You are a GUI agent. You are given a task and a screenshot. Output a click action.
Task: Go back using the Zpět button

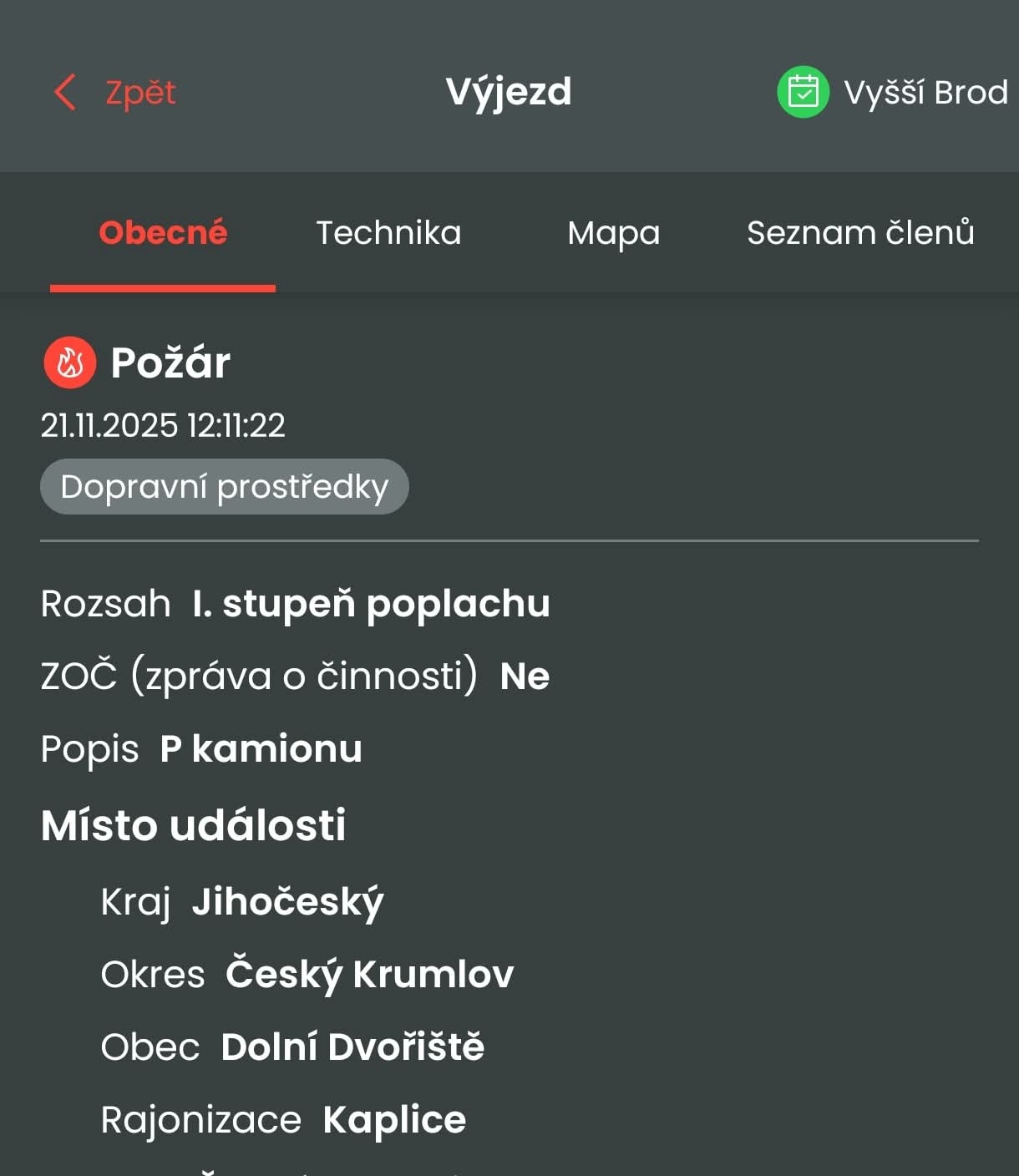click(x=117, y=92)
